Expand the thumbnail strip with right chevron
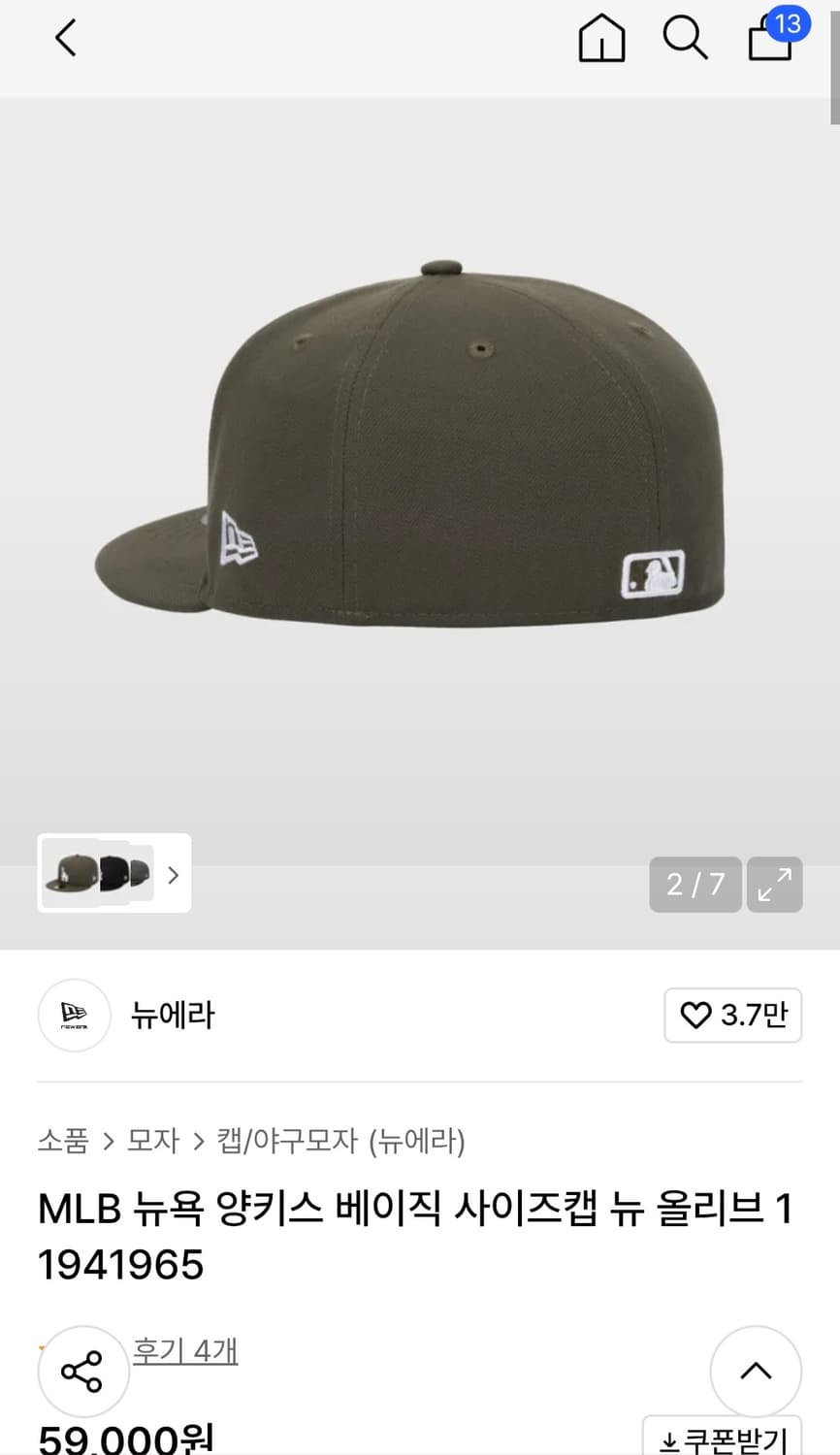 tap(173, 874)
